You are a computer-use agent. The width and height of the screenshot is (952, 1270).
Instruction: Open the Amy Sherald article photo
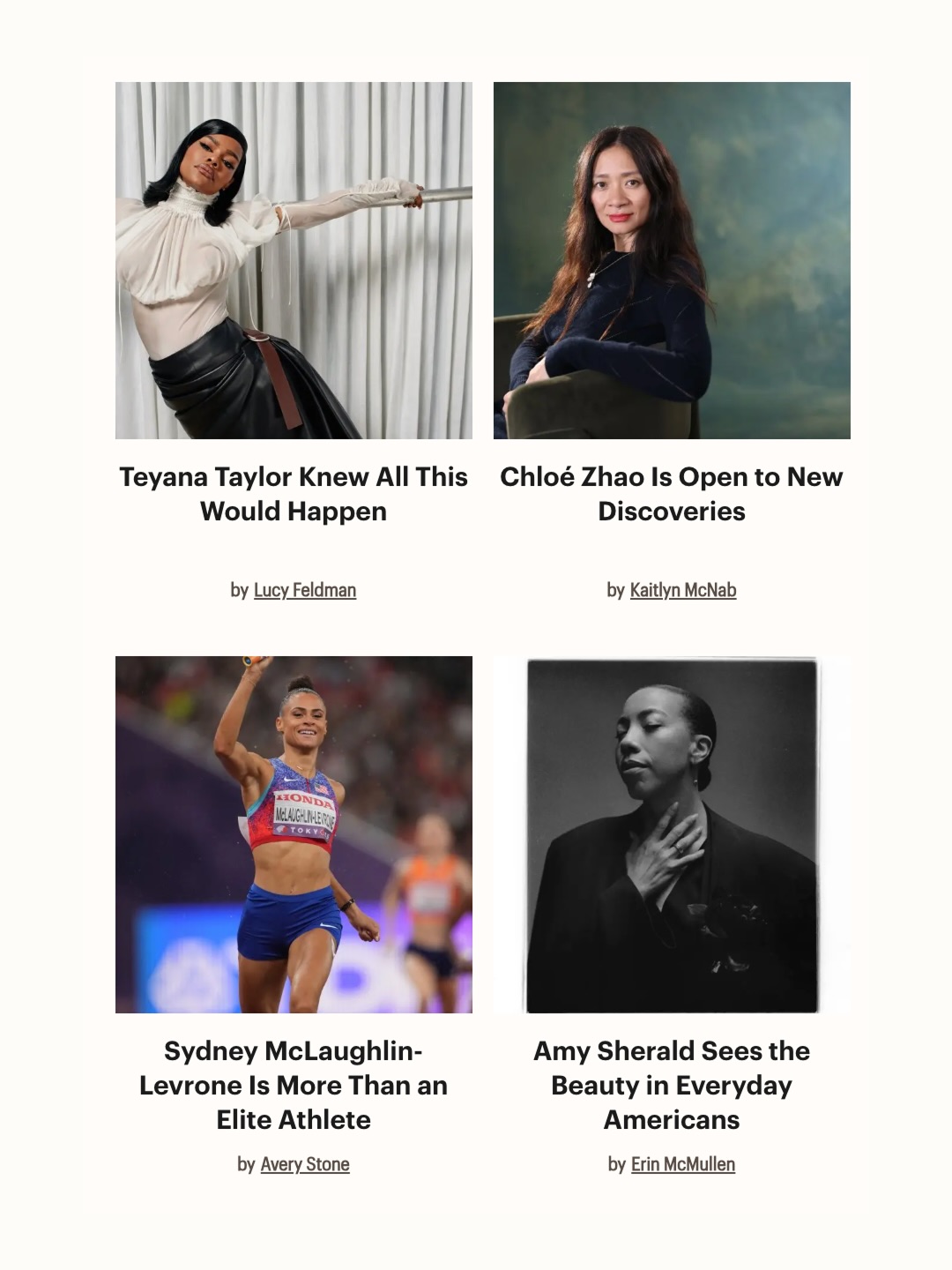click(x=672, y=834)
